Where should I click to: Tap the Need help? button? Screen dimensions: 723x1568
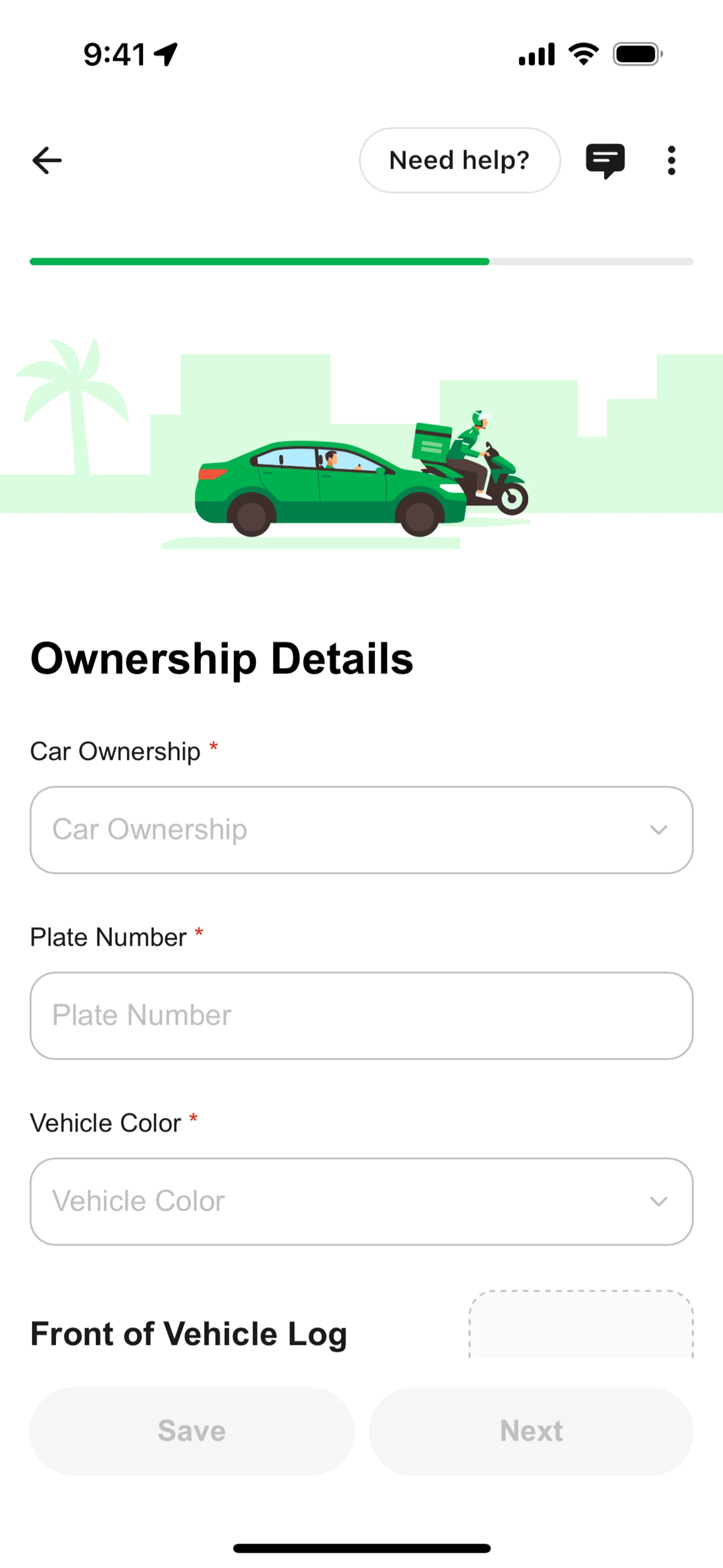[x=459, y=161]
